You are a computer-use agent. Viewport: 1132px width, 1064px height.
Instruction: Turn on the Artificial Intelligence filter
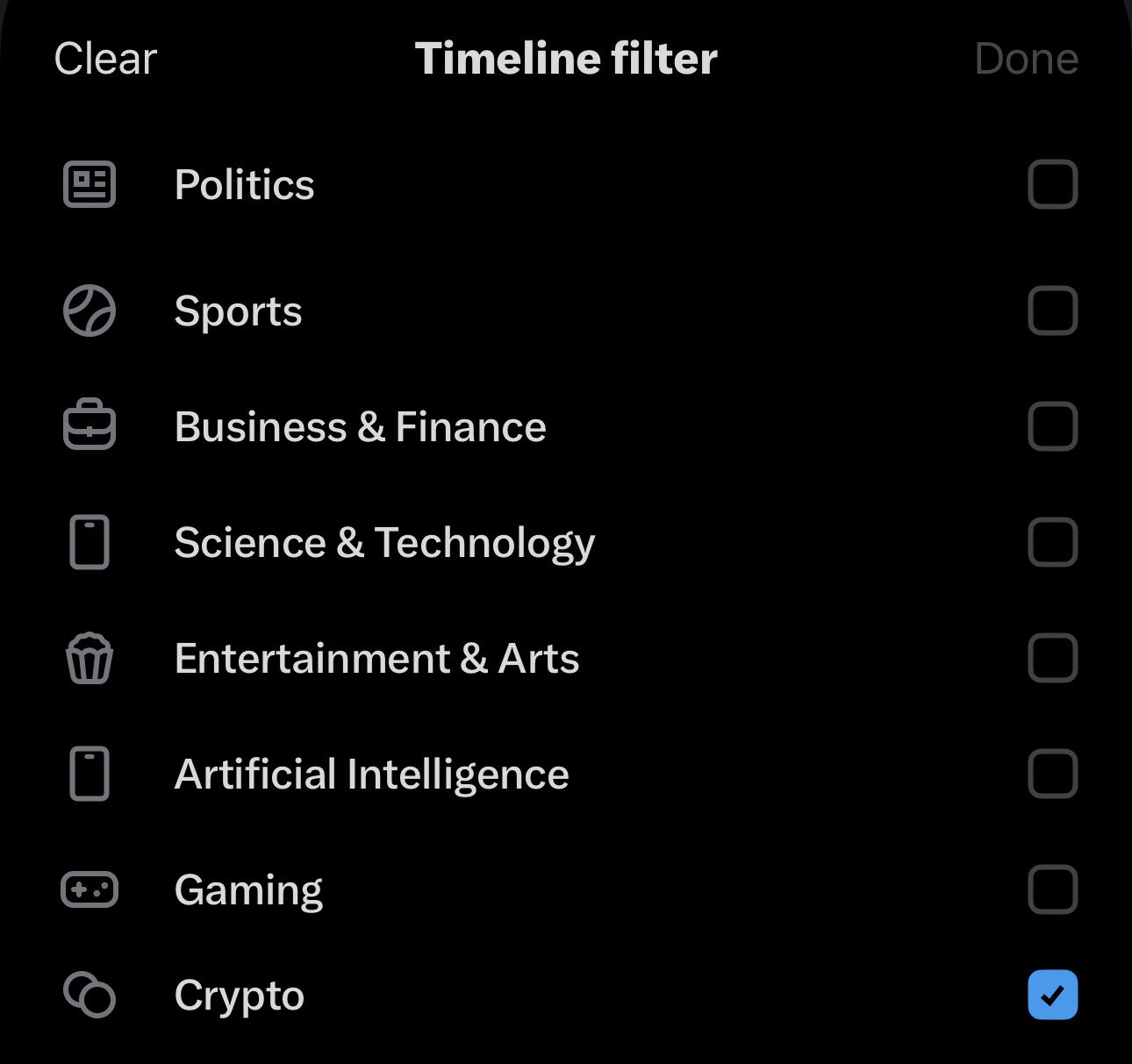[1052, 774]
